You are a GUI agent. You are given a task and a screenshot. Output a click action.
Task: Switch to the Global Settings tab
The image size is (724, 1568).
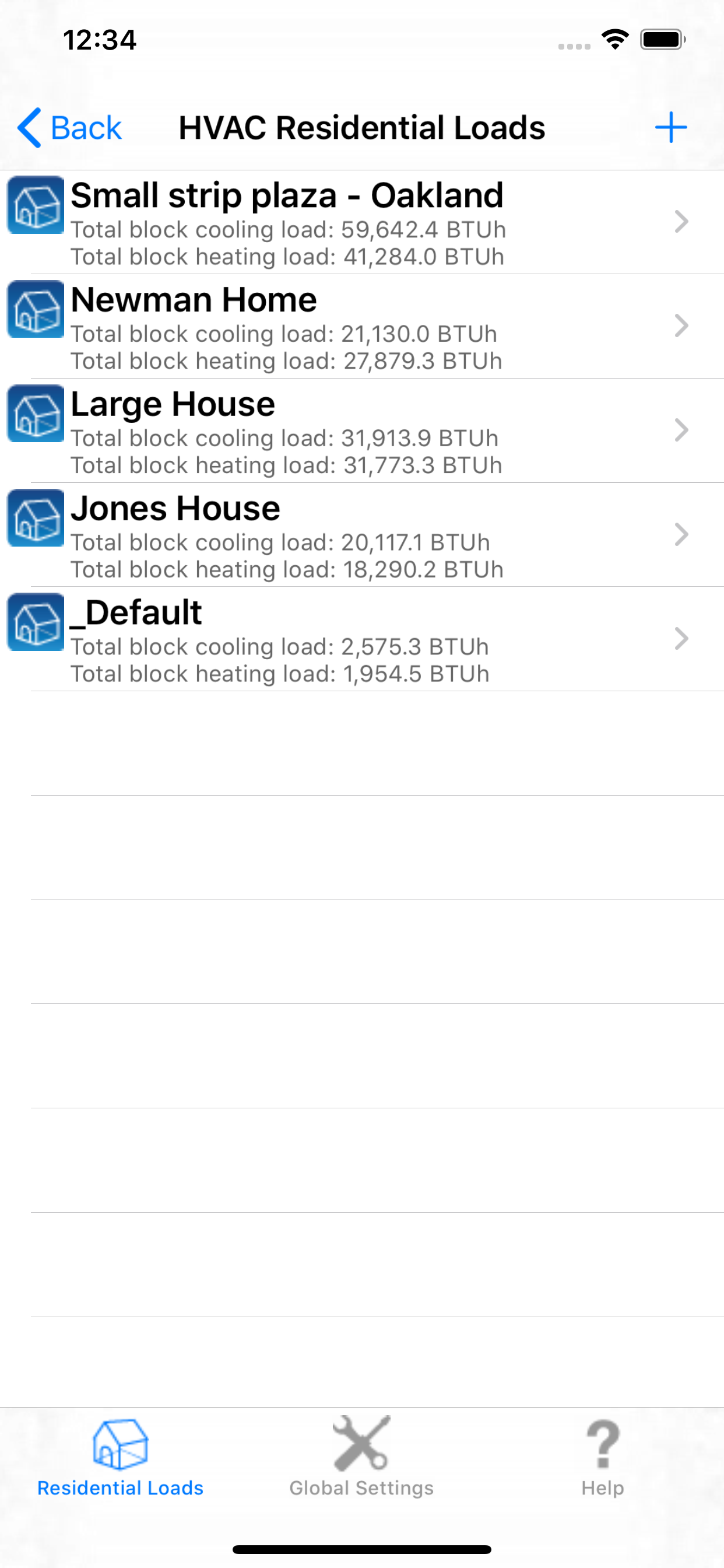click(361, 1458)
